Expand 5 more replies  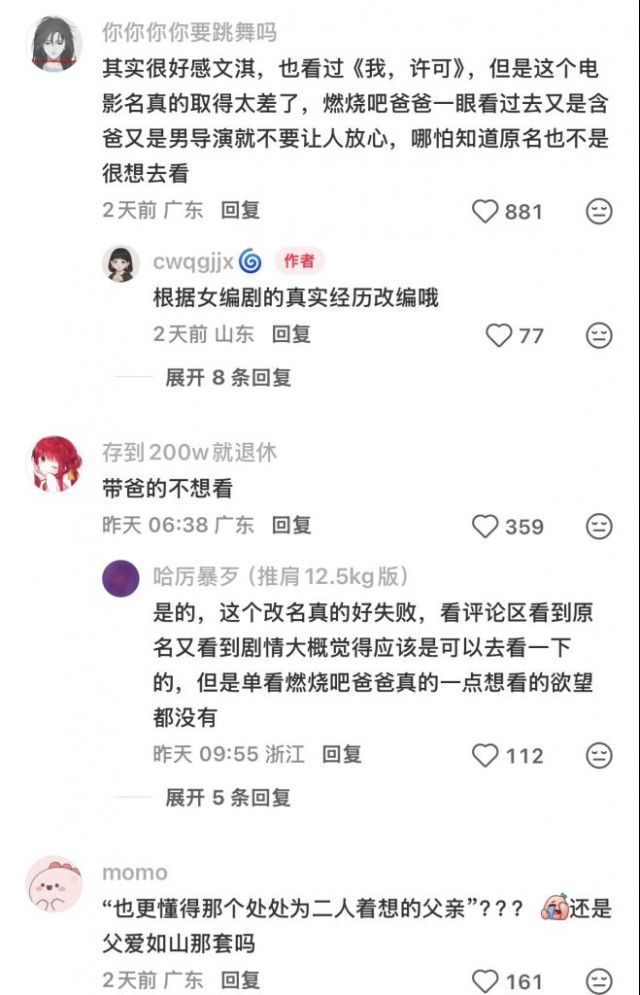coord(228,797)
